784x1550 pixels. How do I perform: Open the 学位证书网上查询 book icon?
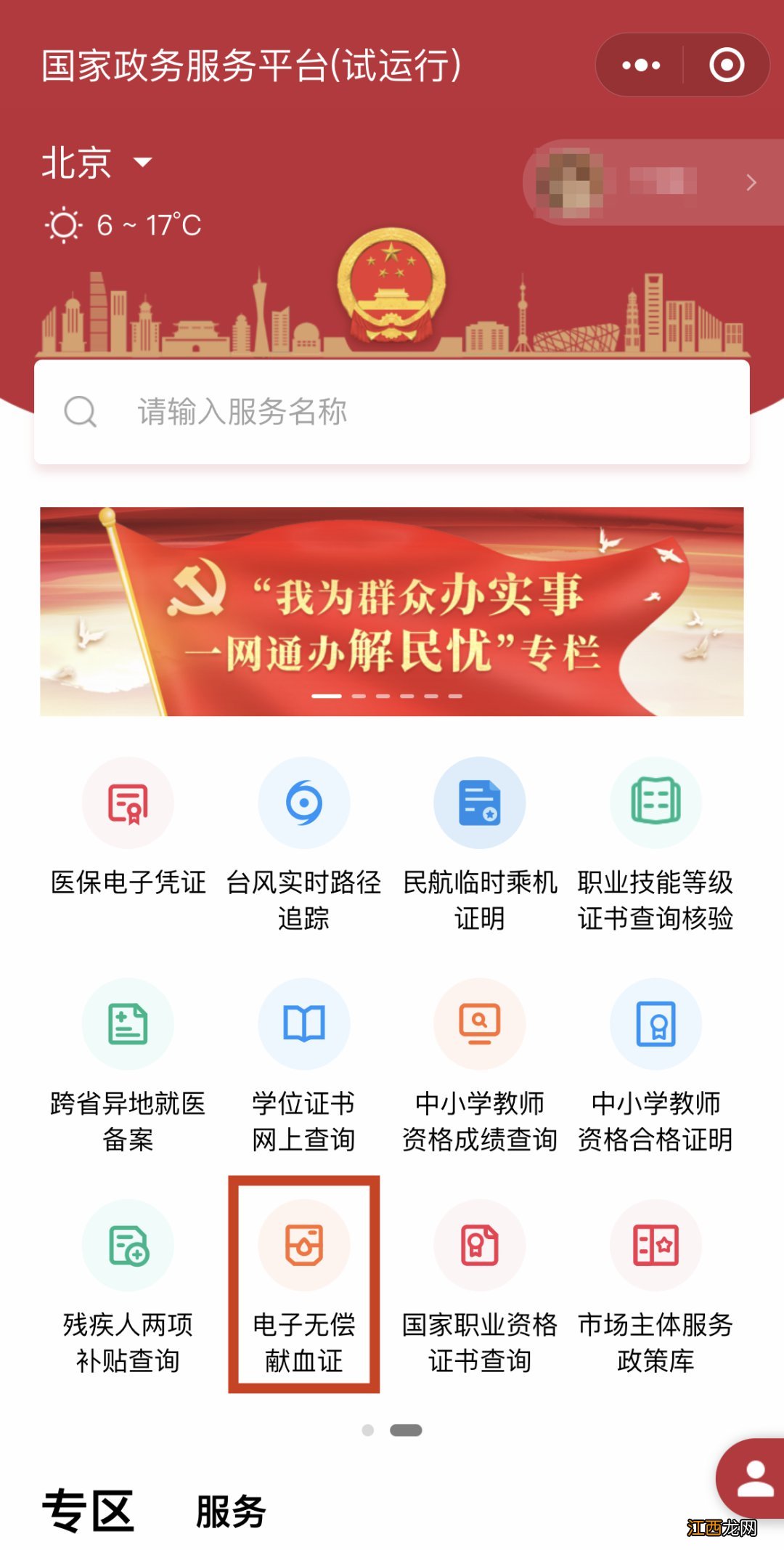pos(305,1024)
